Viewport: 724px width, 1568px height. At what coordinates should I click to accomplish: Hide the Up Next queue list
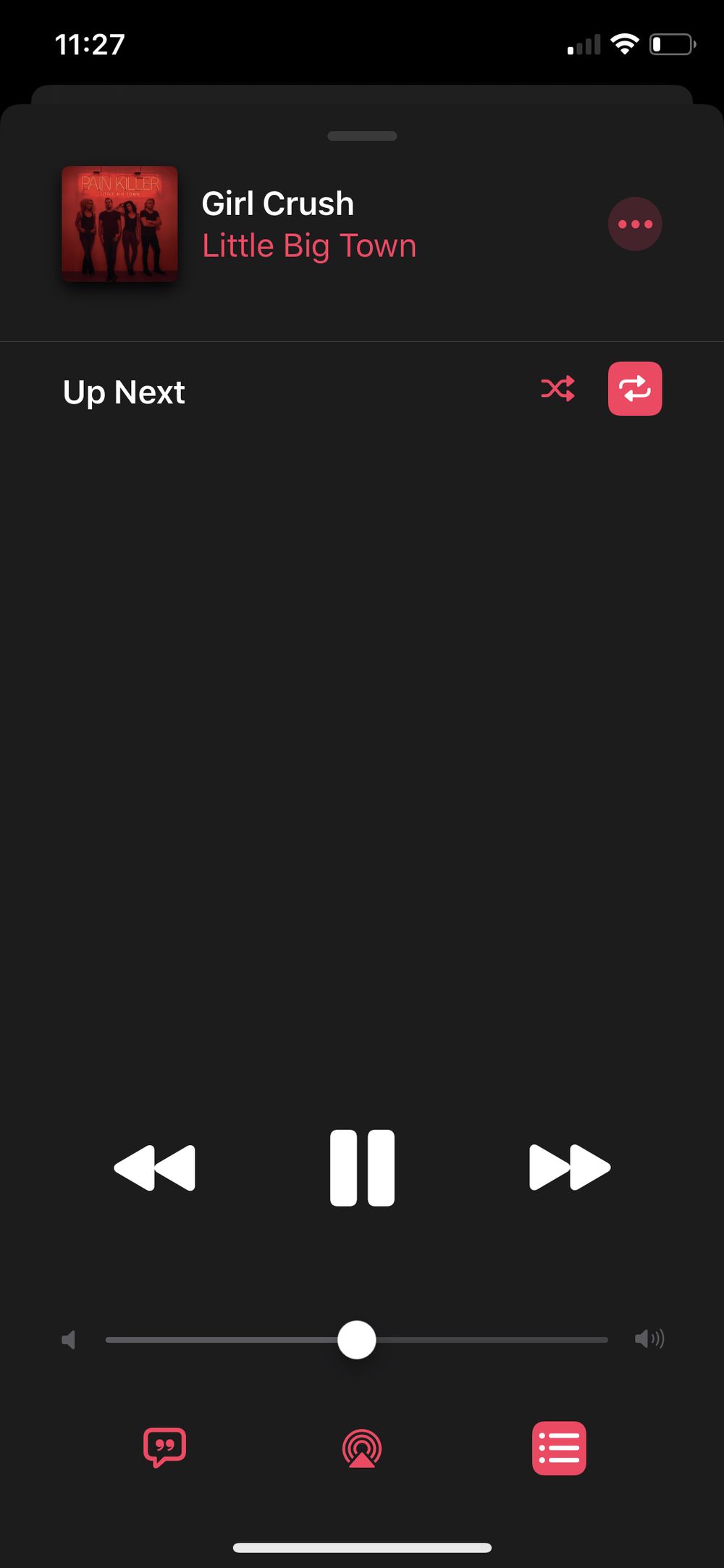(559, 1448)
